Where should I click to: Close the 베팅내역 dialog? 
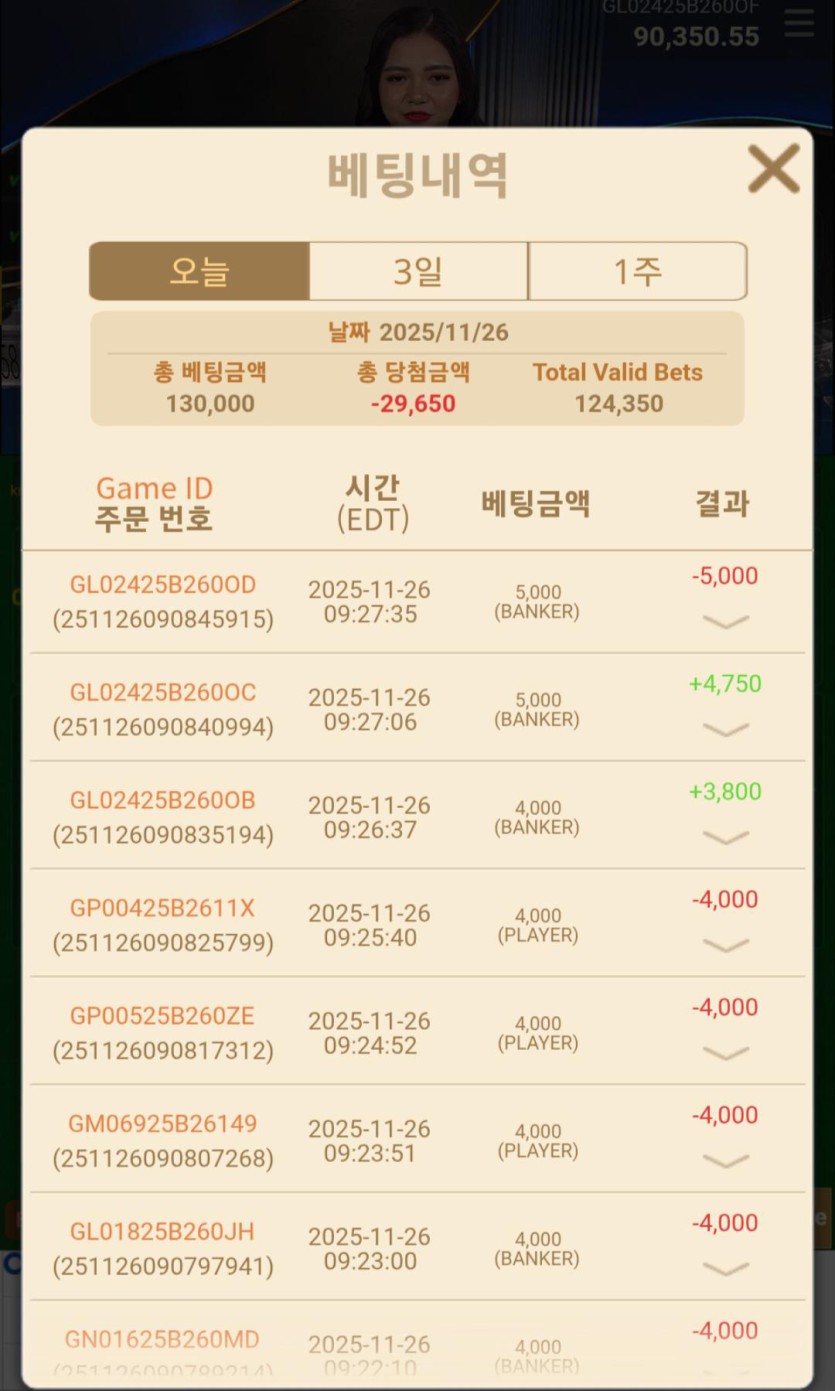773,168
